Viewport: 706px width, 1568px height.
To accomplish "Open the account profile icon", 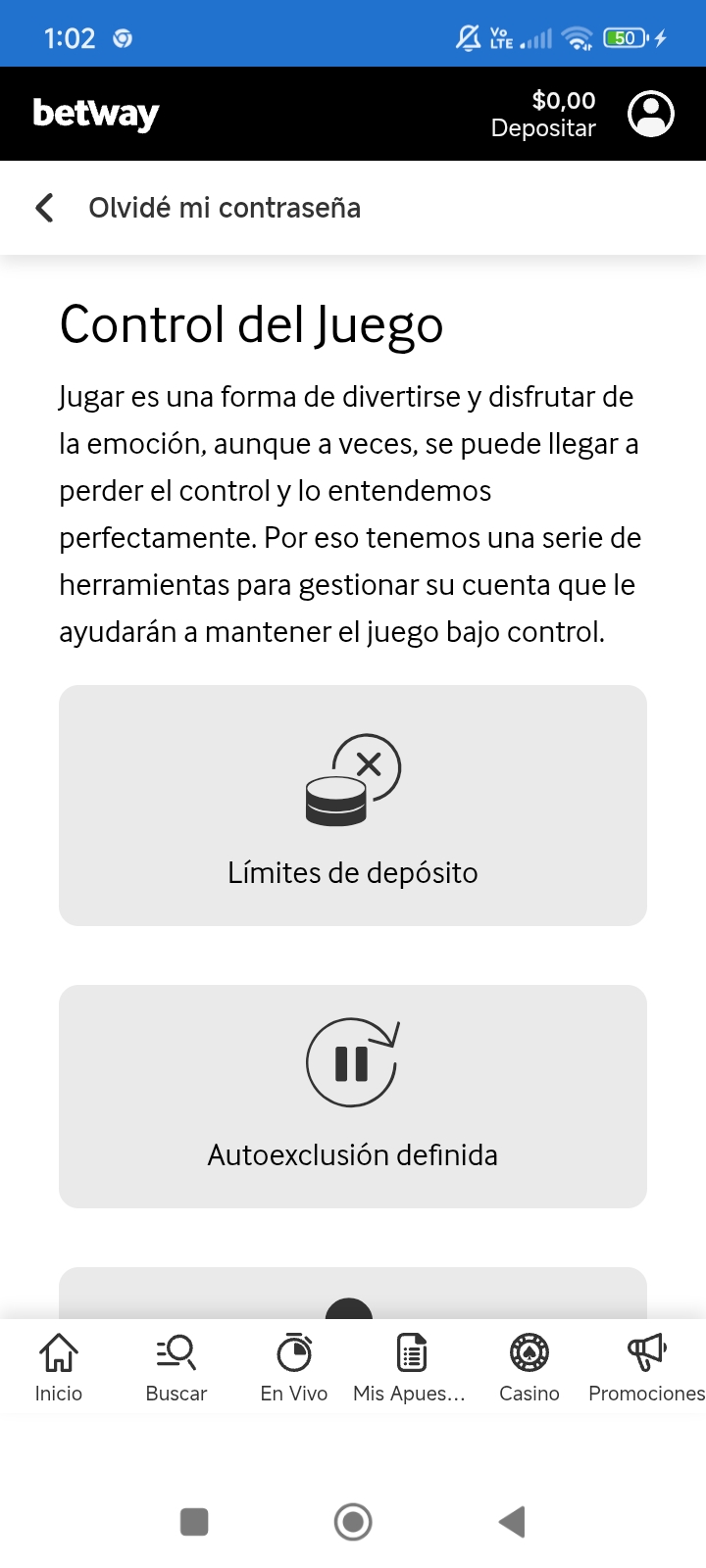I will point(651,114).
